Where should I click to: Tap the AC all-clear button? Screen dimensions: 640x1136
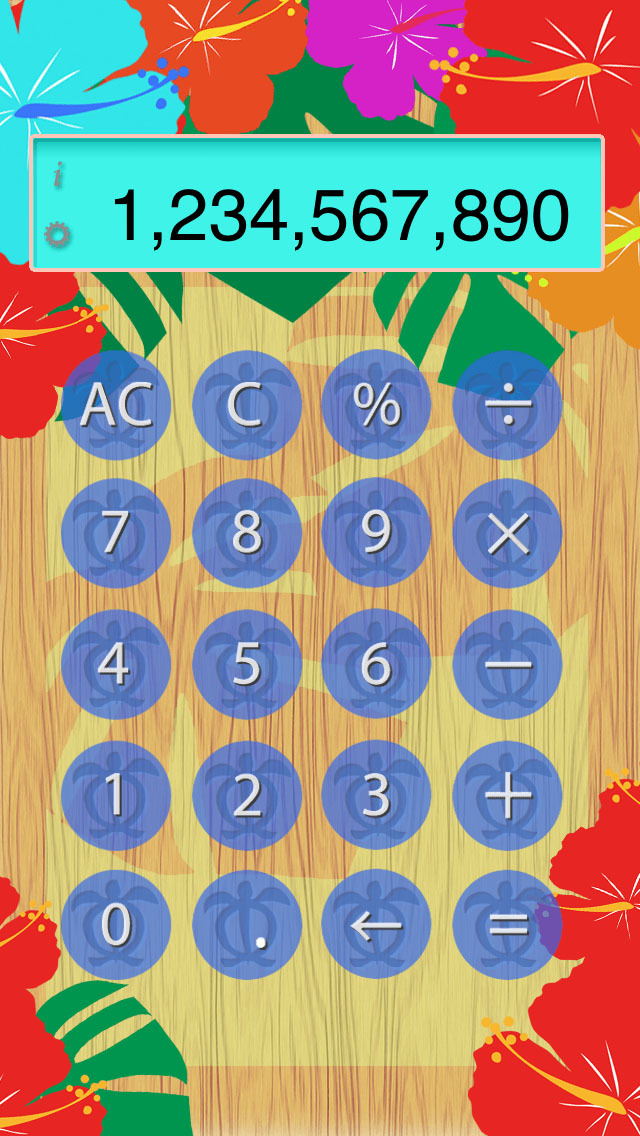pos(116,405)
